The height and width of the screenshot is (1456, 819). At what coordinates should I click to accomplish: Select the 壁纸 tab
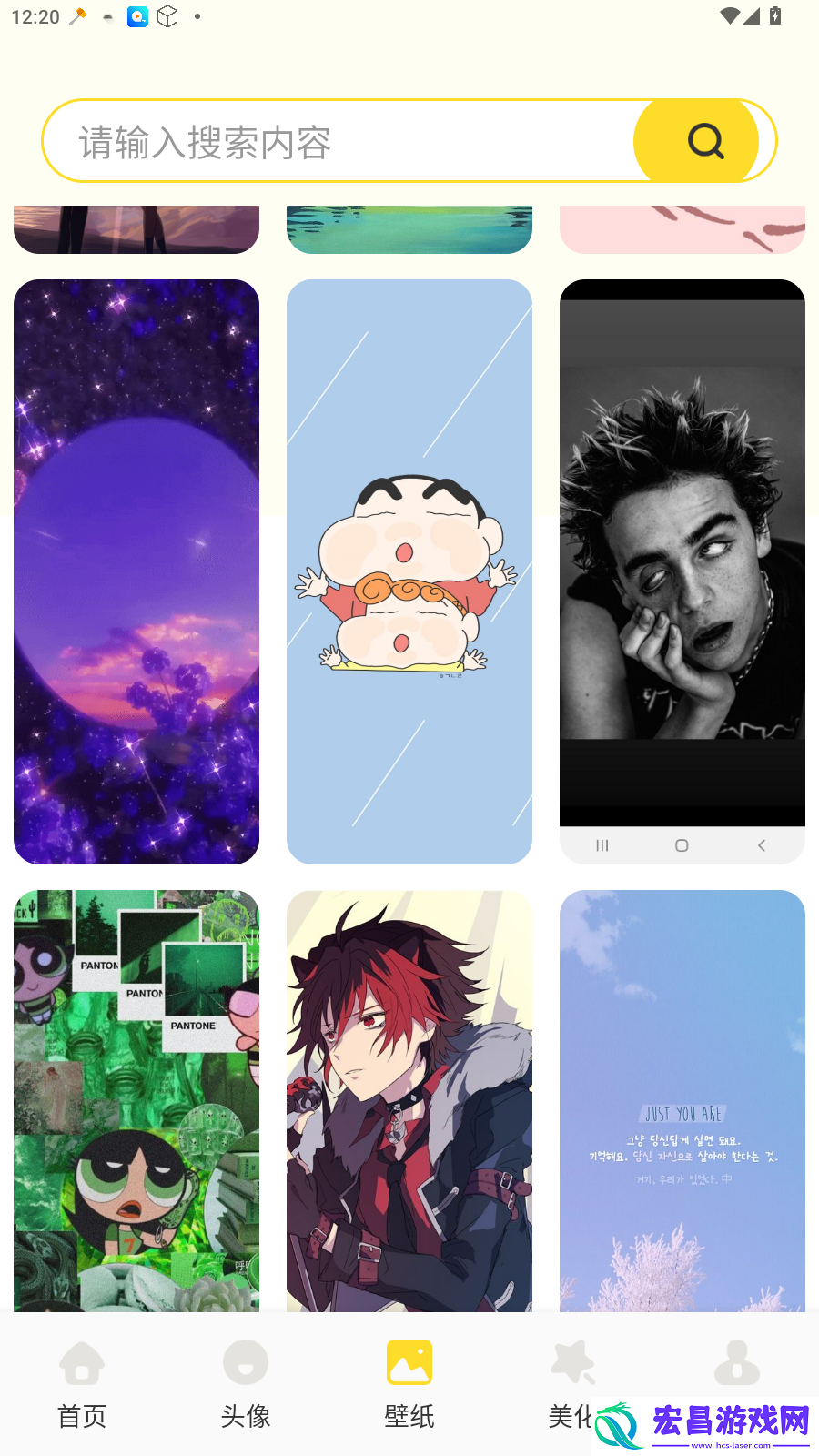pyautogui.click(x=409, y=1383)
